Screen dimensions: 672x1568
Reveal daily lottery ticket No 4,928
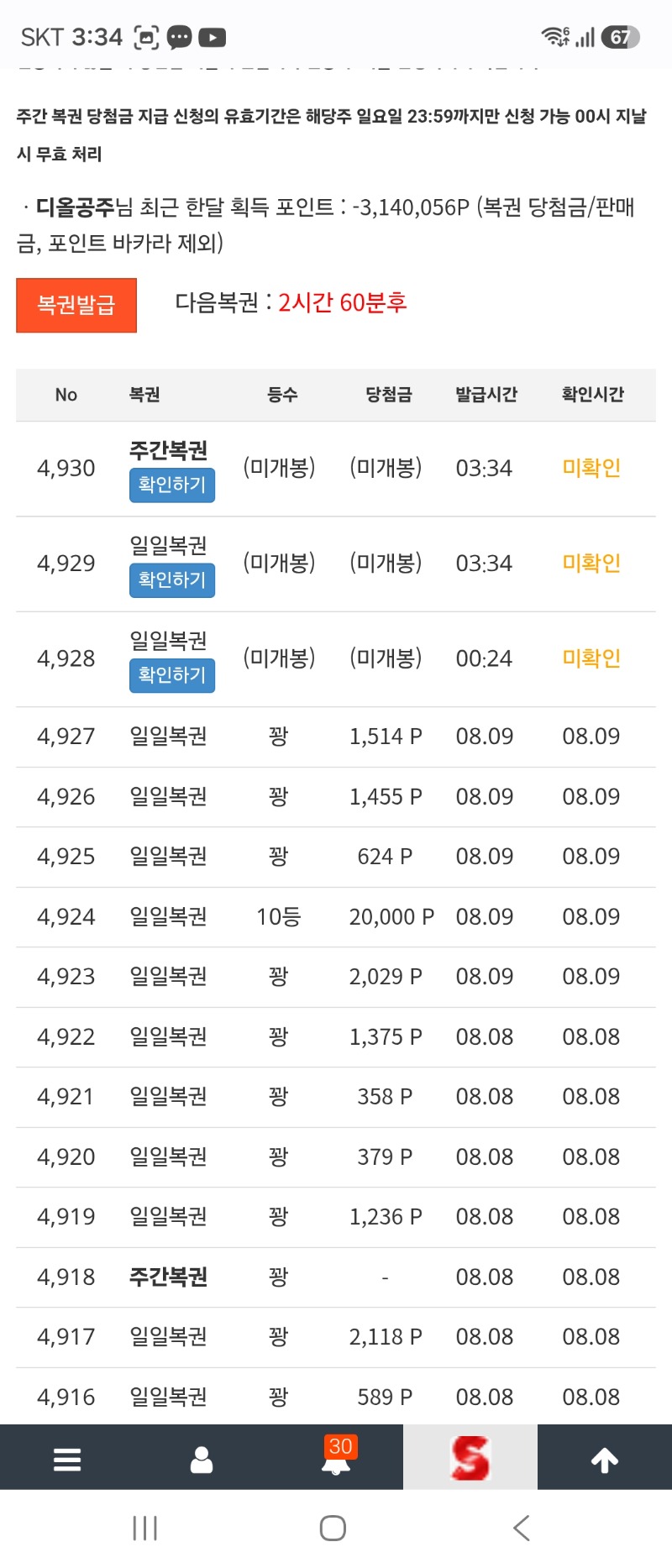tap(172, 675)
